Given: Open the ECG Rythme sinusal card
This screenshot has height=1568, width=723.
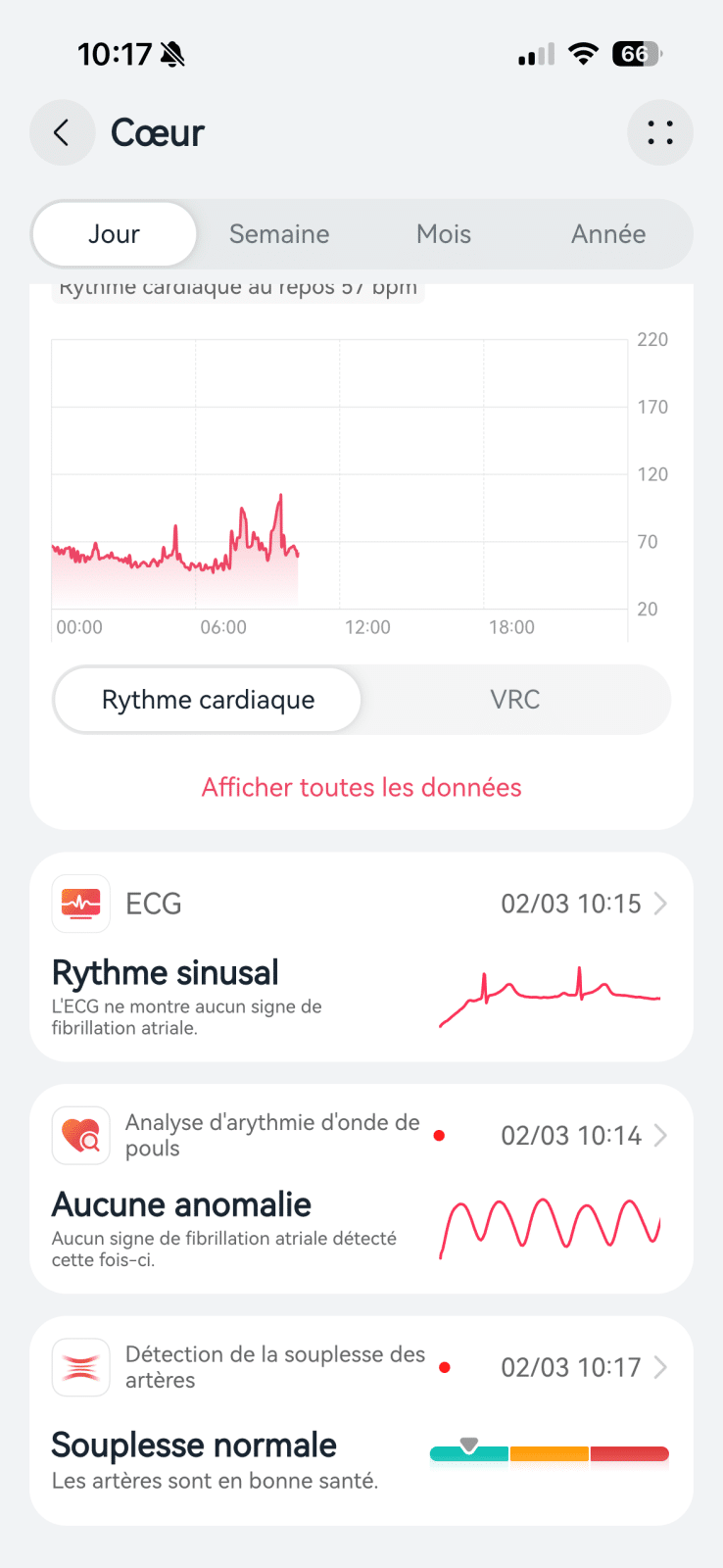Looking at the screenshot, I should pyautogui.click(x=361, y=956).
